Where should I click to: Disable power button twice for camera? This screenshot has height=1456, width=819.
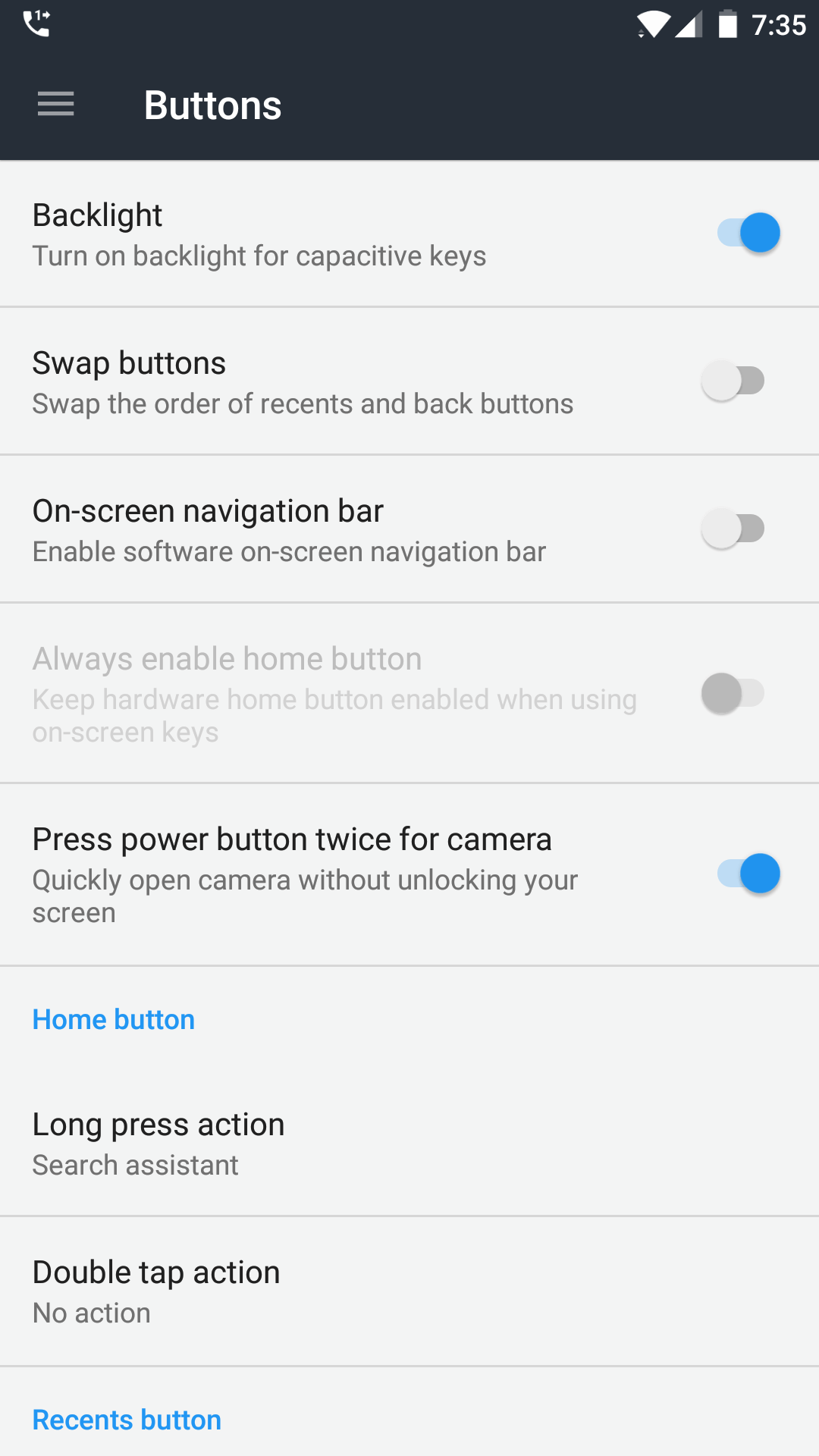tap(748, 874)
